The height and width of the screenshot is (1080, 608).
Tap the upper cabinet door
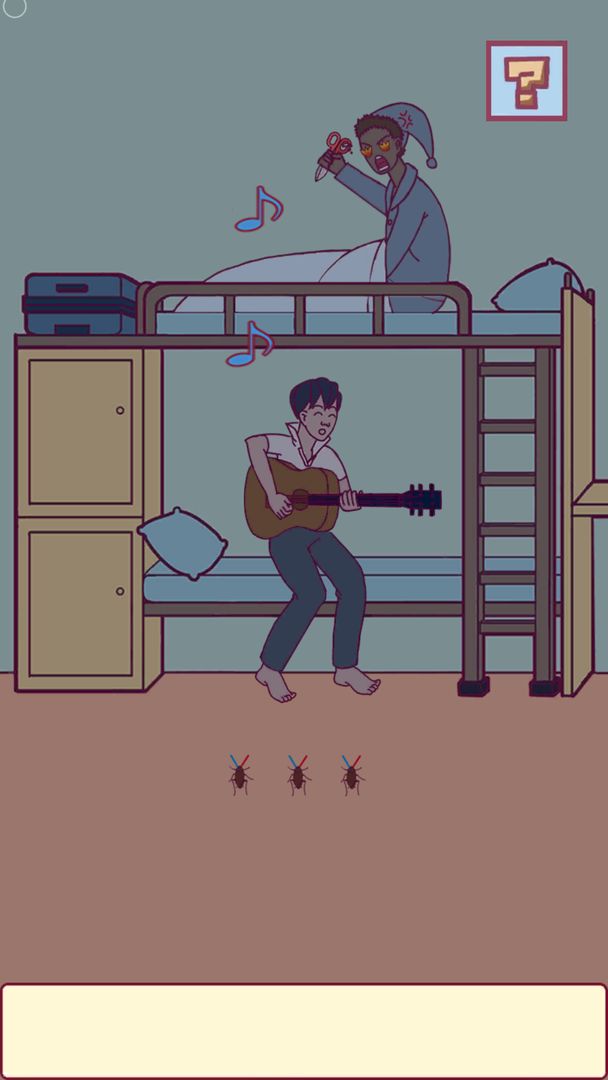pyautogui.click(x=80, y=431)
